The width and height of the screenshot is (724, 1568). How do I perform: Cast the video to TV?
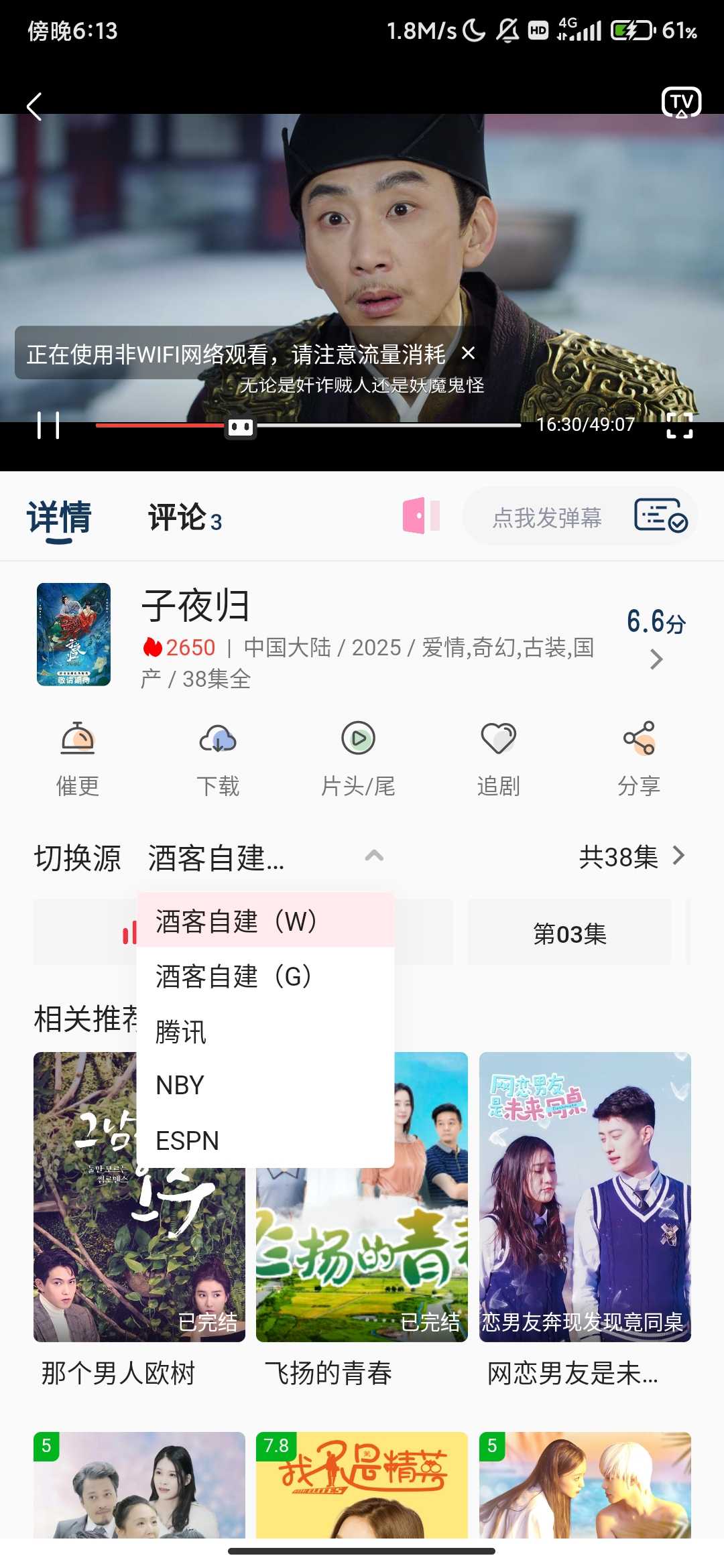[x=681, y=103]
